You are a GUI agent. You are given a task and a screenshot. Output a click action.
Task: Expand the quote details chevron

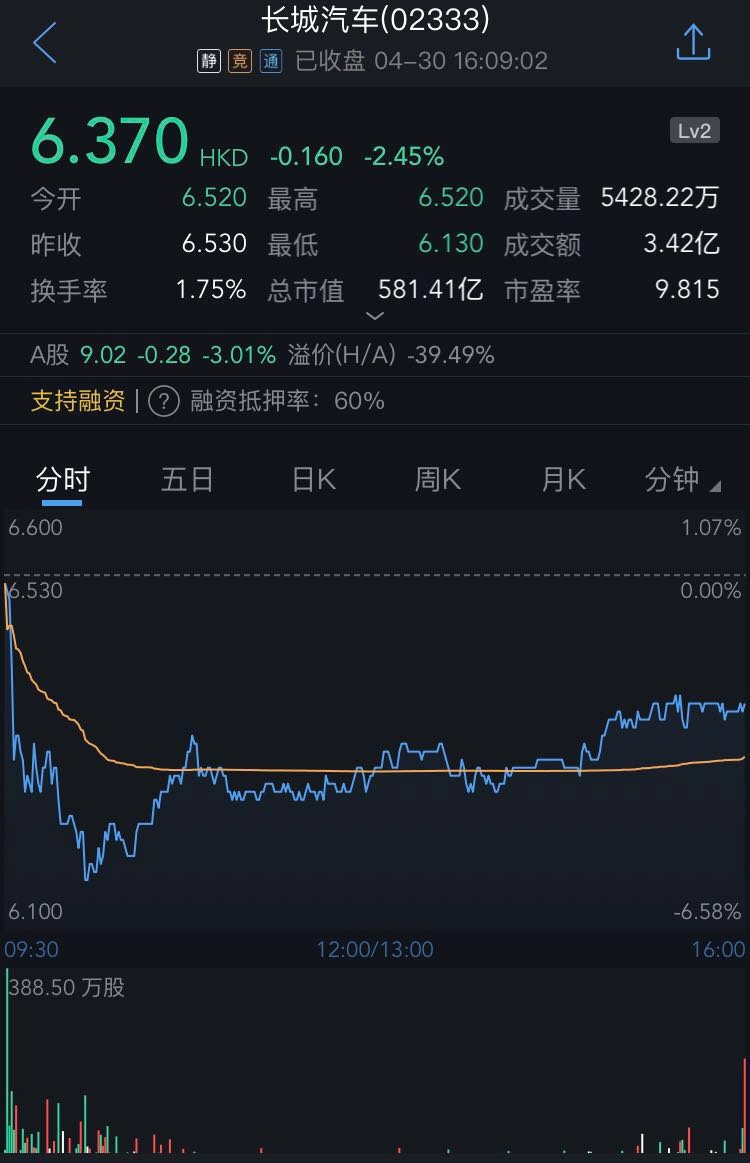pyautogui.click(x=375, y=316)
